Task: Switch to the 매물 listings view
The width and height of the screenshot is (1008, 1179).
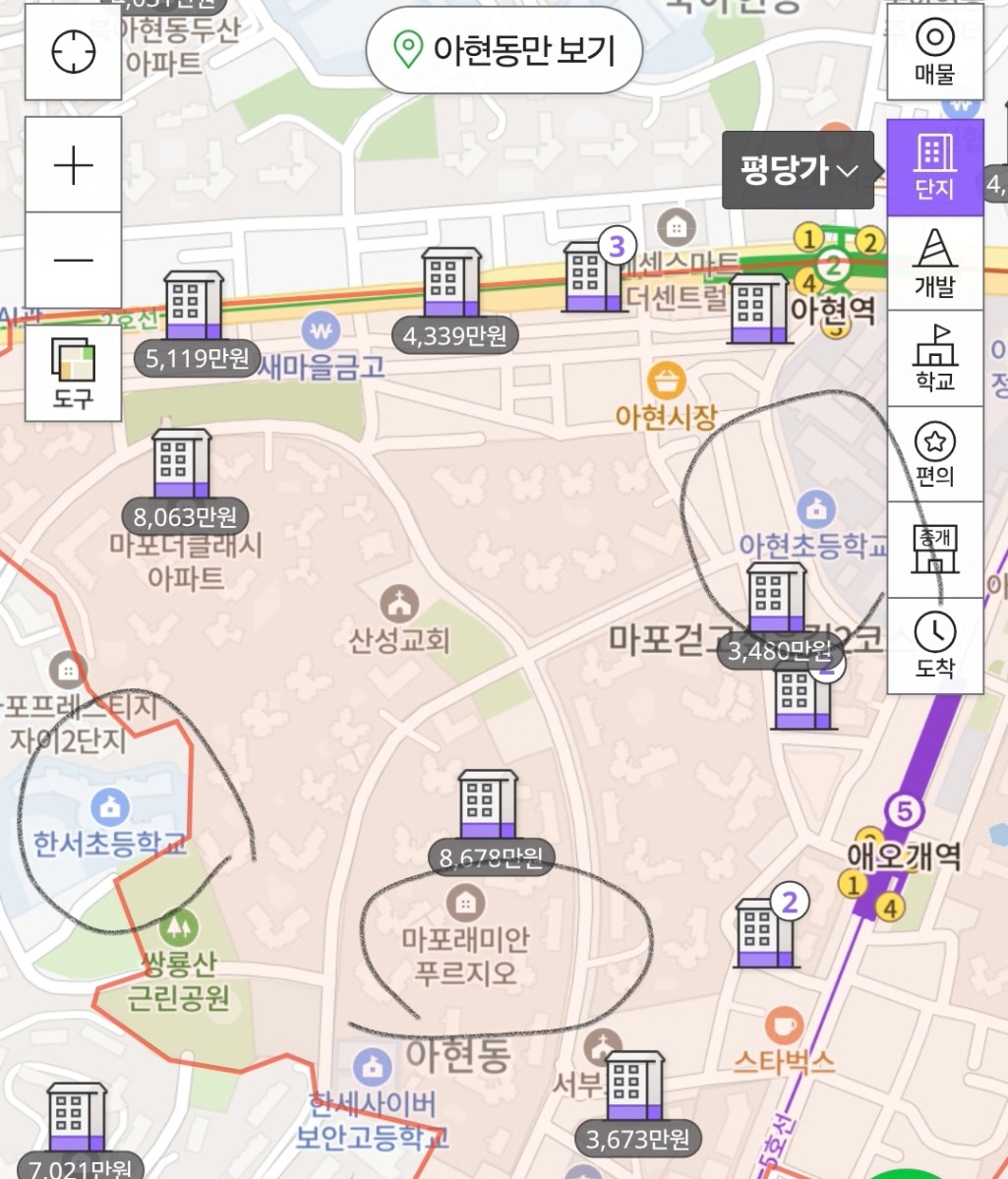Action: 934,51
